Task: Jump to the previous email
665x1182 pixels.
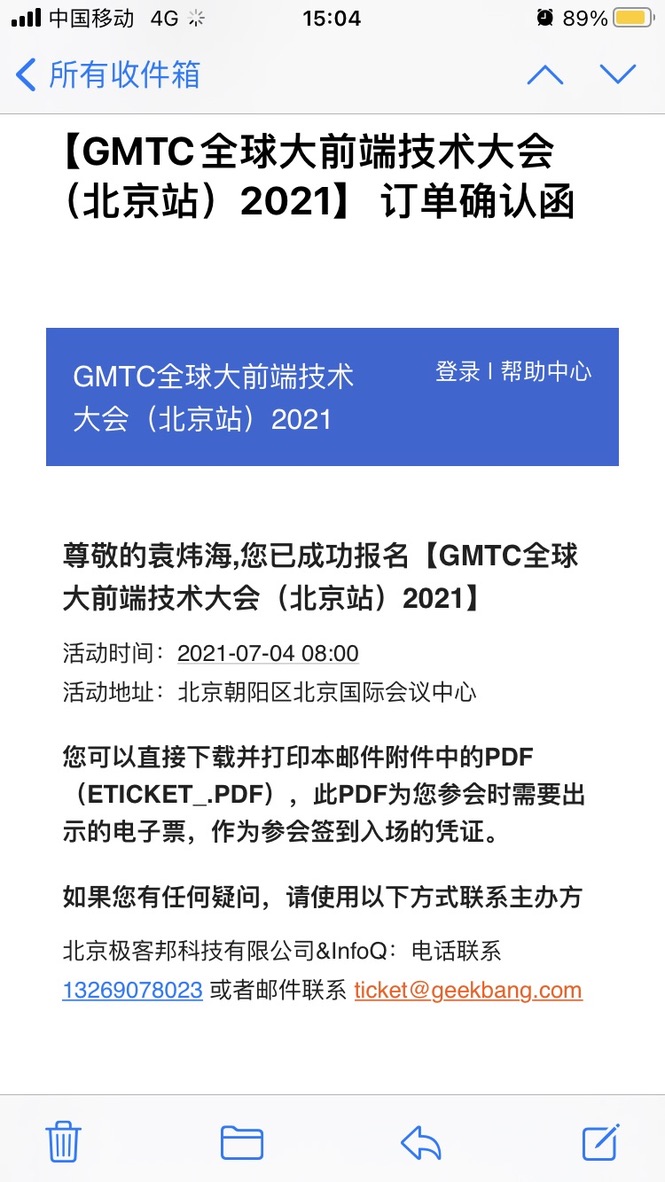Action: 545,75
